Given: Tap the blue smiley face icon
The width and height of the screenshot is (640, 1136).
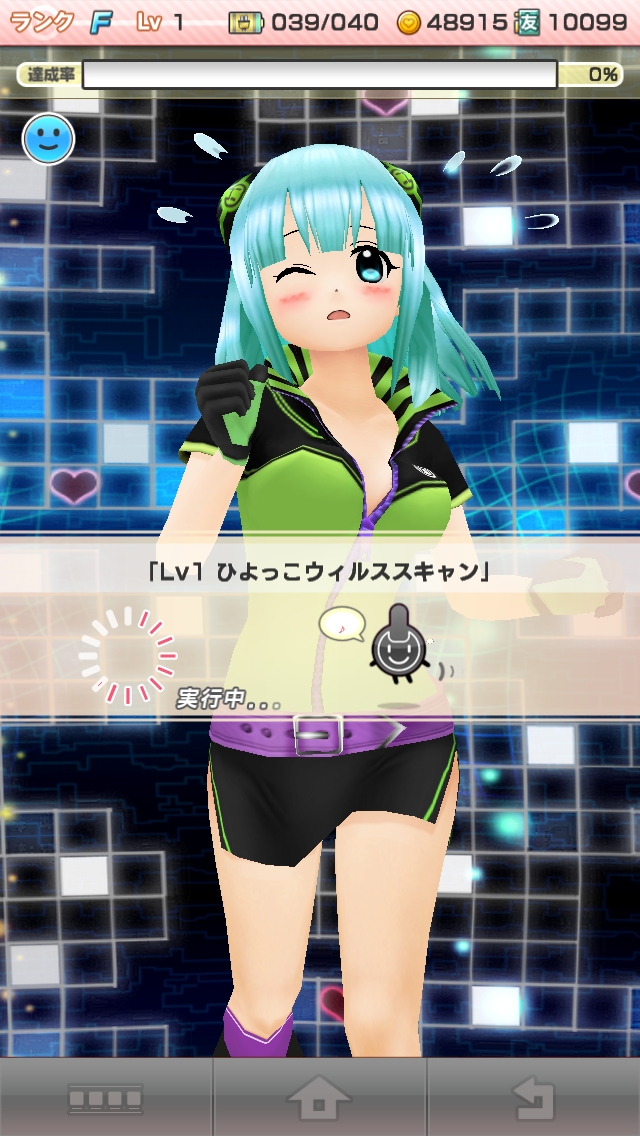Looking at the screenshot, I should [48, 139].
